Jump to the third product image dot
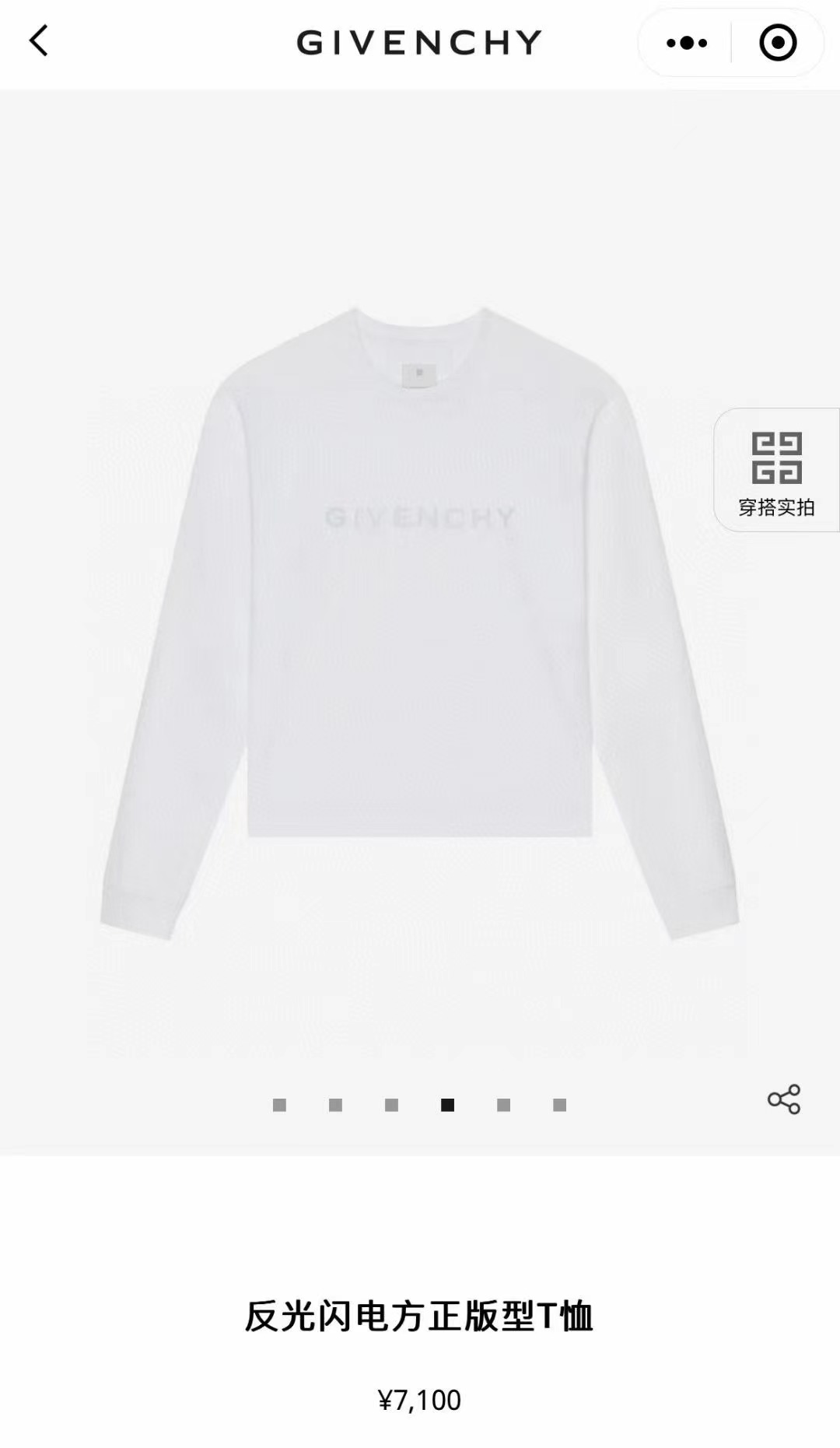This screenshot has height=1448, width=840. [x=392, y=1105]
